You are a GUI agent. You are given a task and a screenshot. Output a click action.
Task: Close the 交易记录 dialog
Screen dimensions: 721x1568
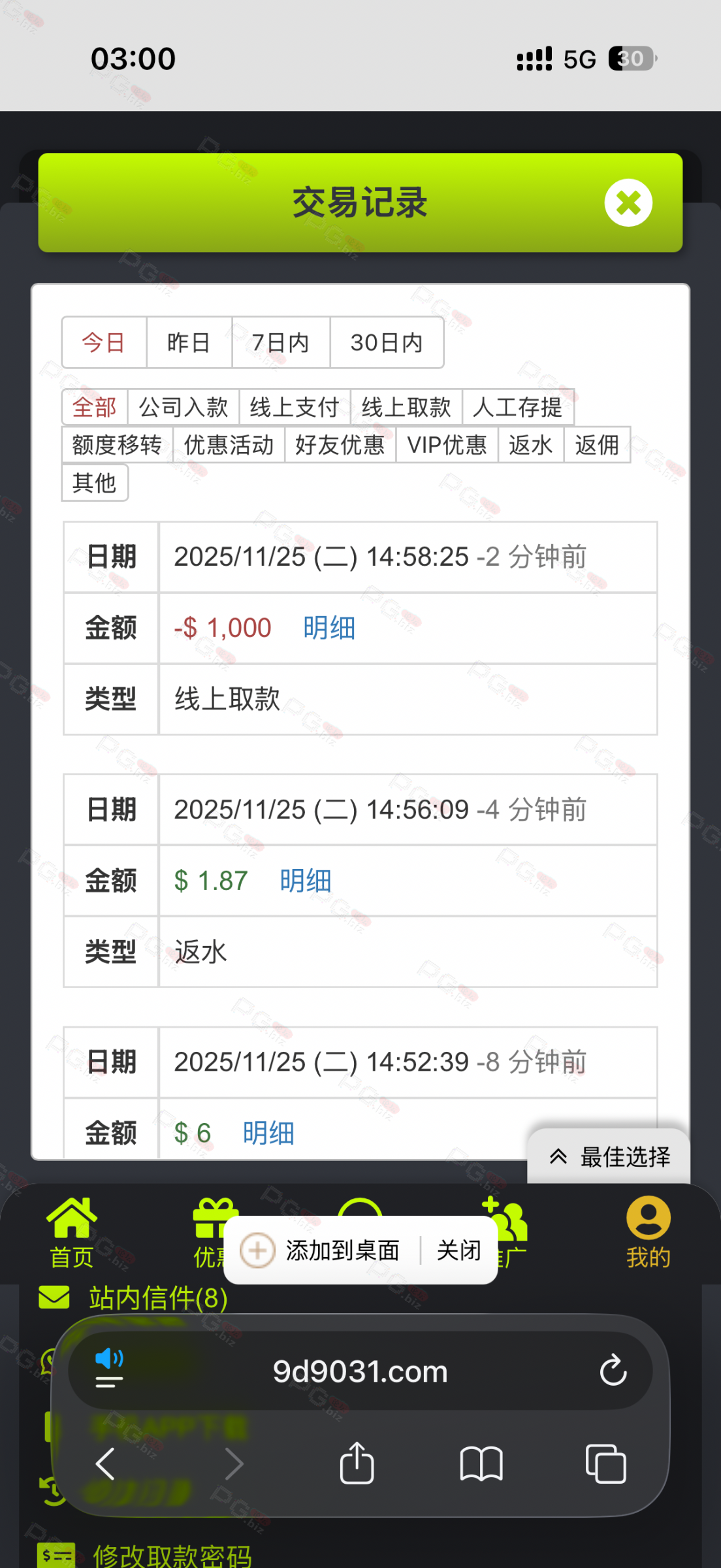point(628,203)
